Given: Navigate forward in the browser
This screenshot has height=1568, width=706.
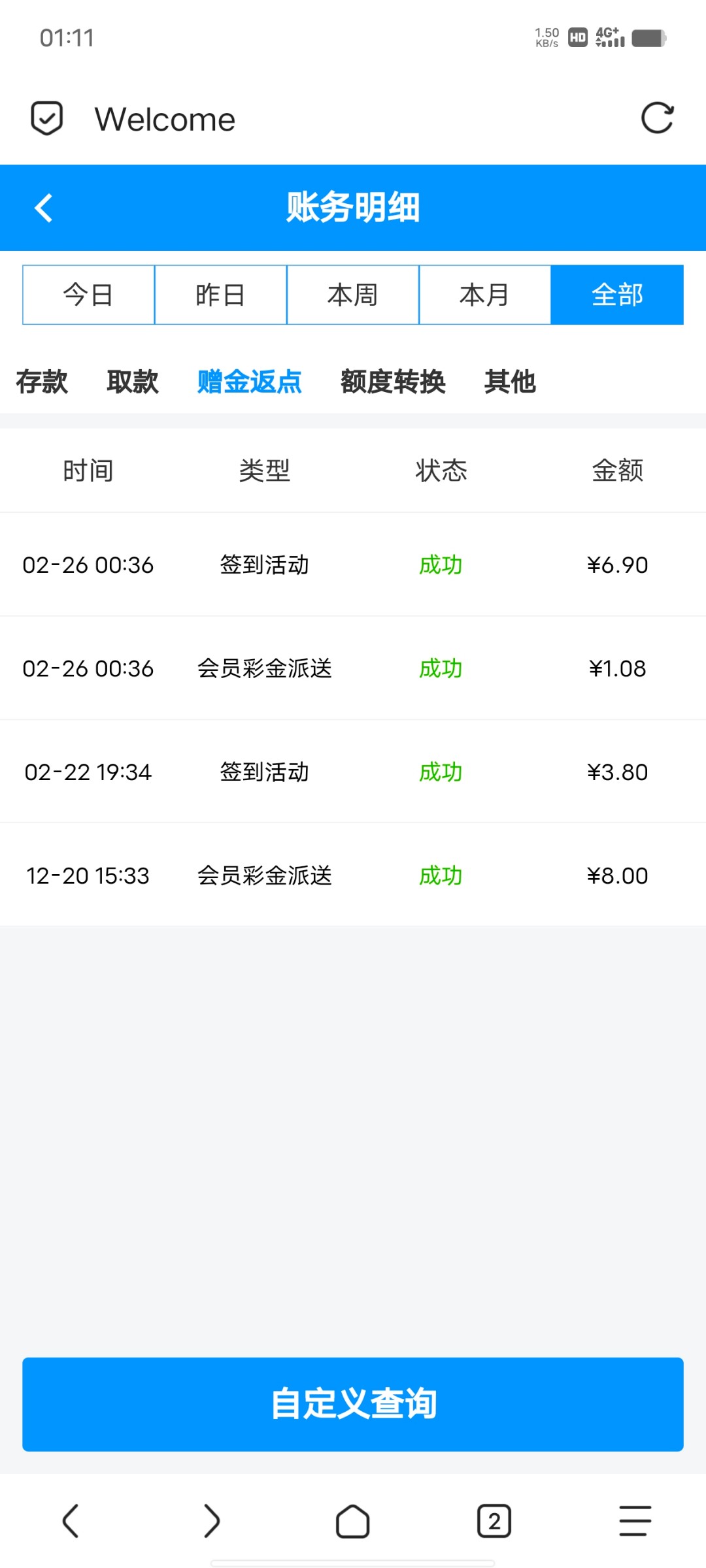Looking at the screenshot, I should (x=212, y=1521).
